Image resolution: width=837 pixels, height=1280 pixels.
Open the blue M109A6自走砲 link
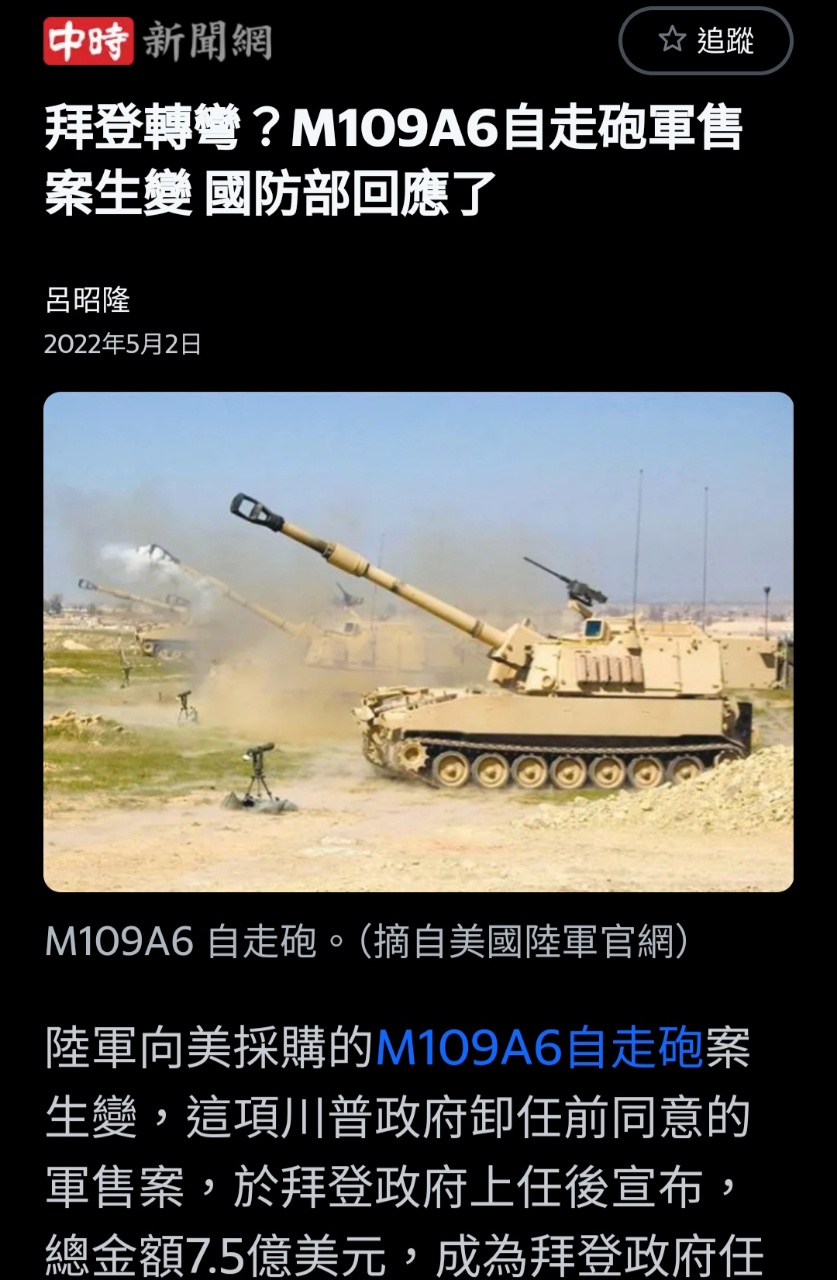539,1049
